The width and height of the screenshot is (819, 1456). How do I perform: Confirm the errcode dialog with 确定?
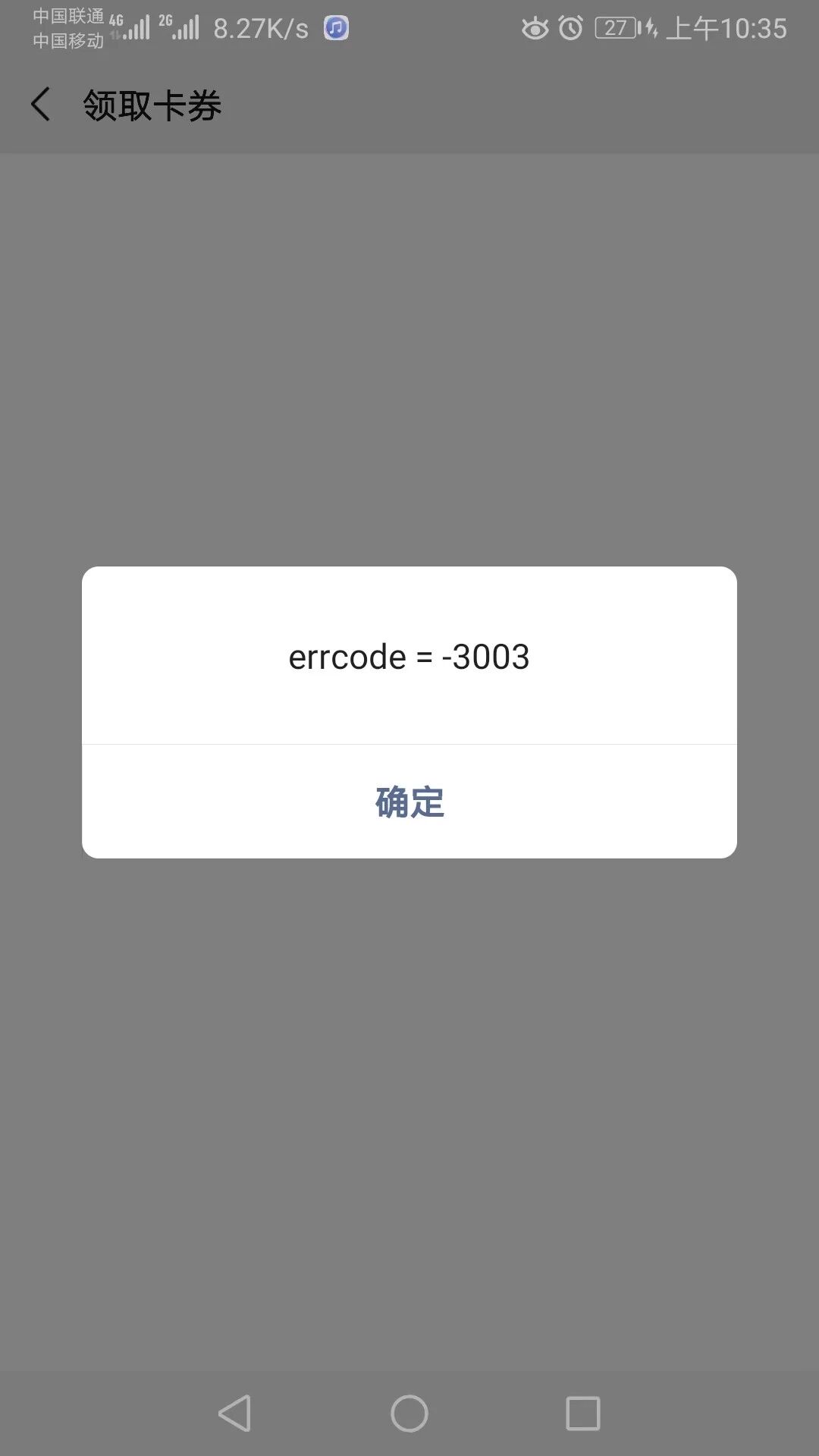click(x=409, y=802)
